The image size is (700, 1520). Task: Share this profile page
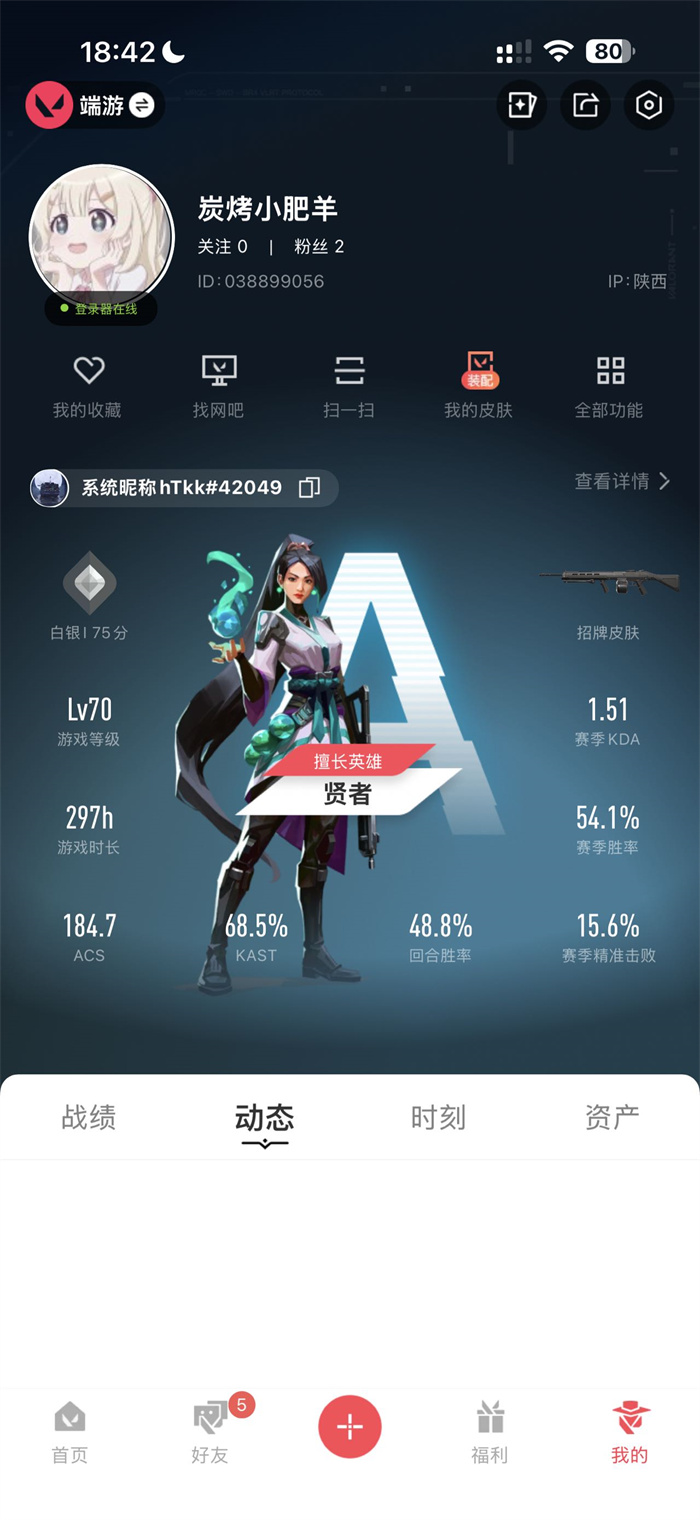click(x=585, y=105)
